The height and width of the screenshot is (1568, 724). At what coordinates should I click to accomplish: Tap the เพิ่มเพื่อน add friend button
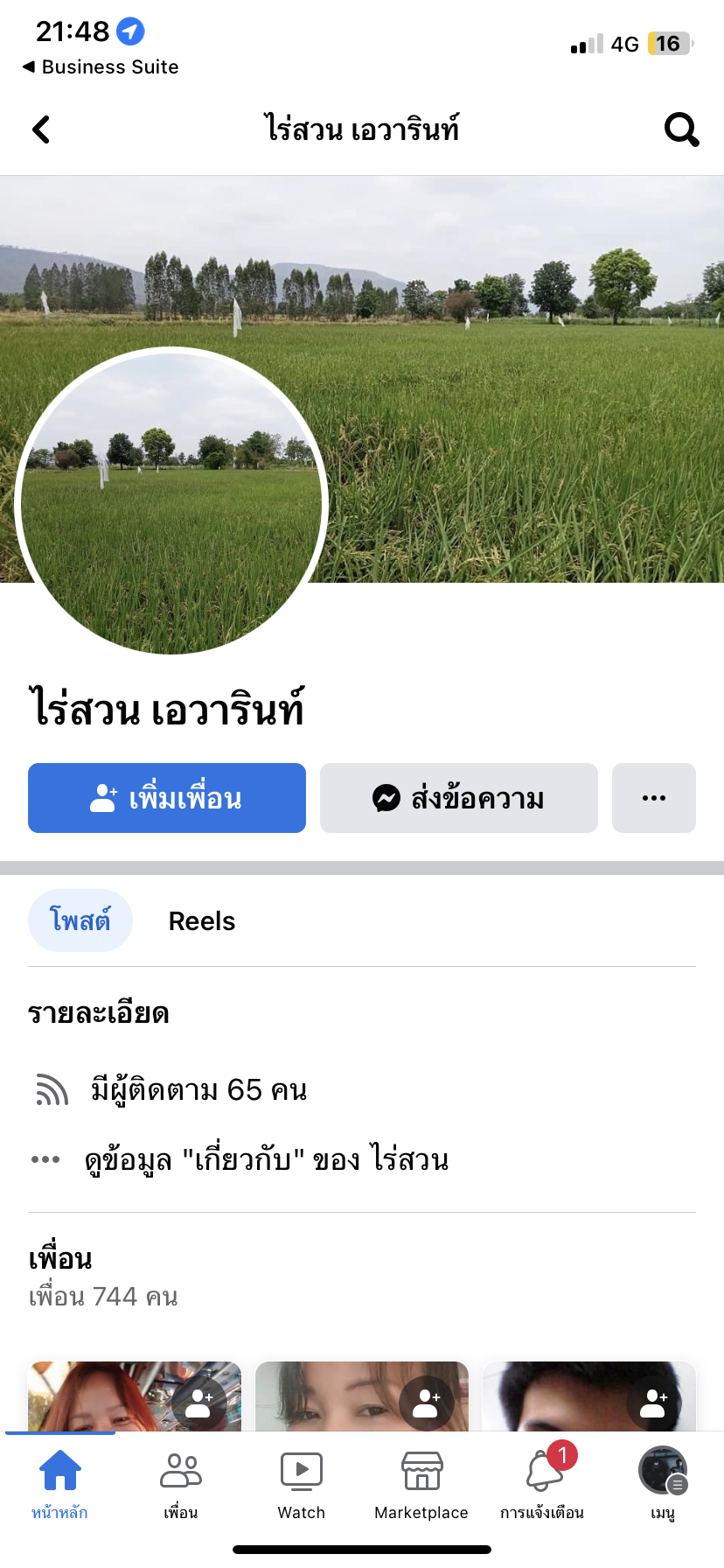tap(167, 798)
